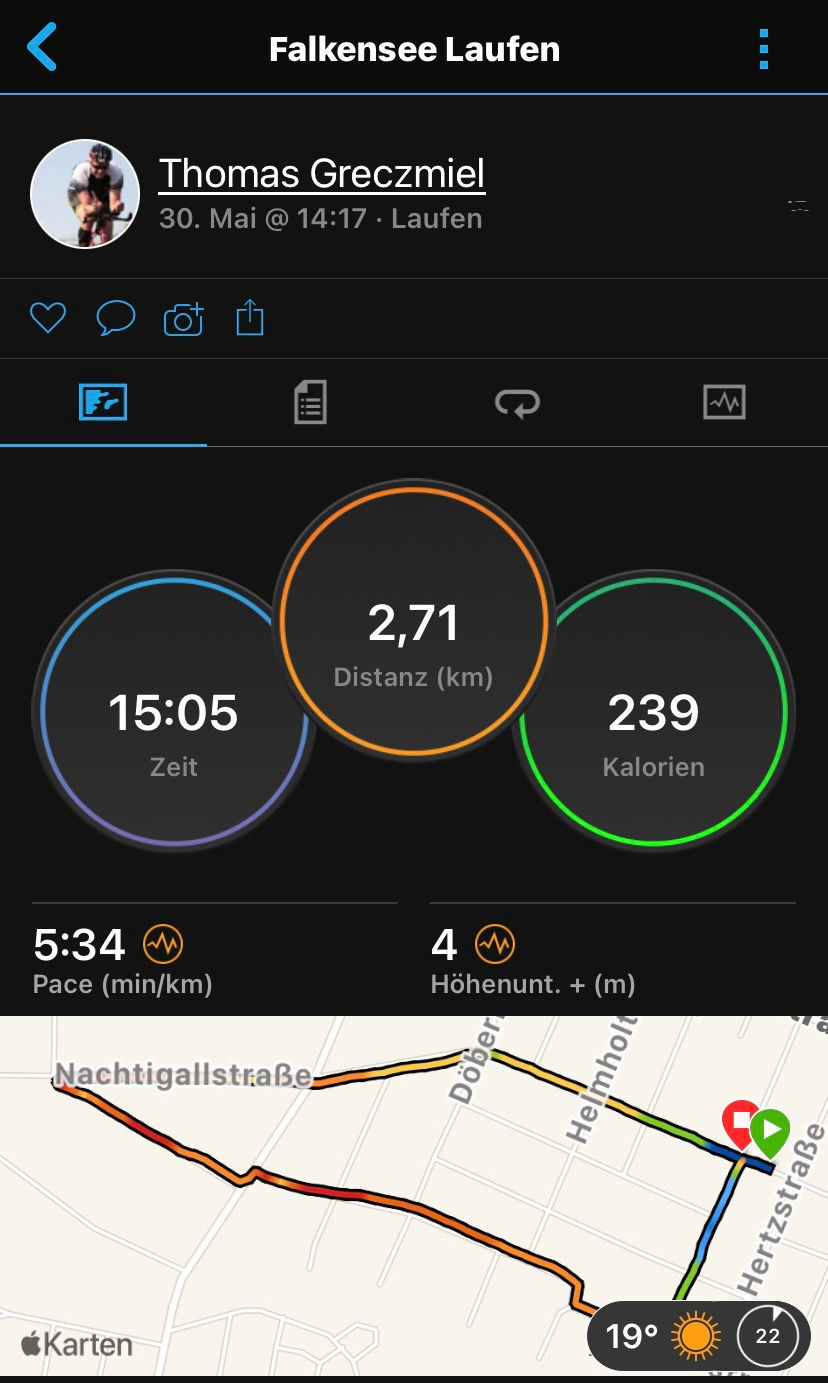This screenshot has height=1383, width=828.
Task: Open the three-dot overflow menu
Action: (x=764, y=48)
